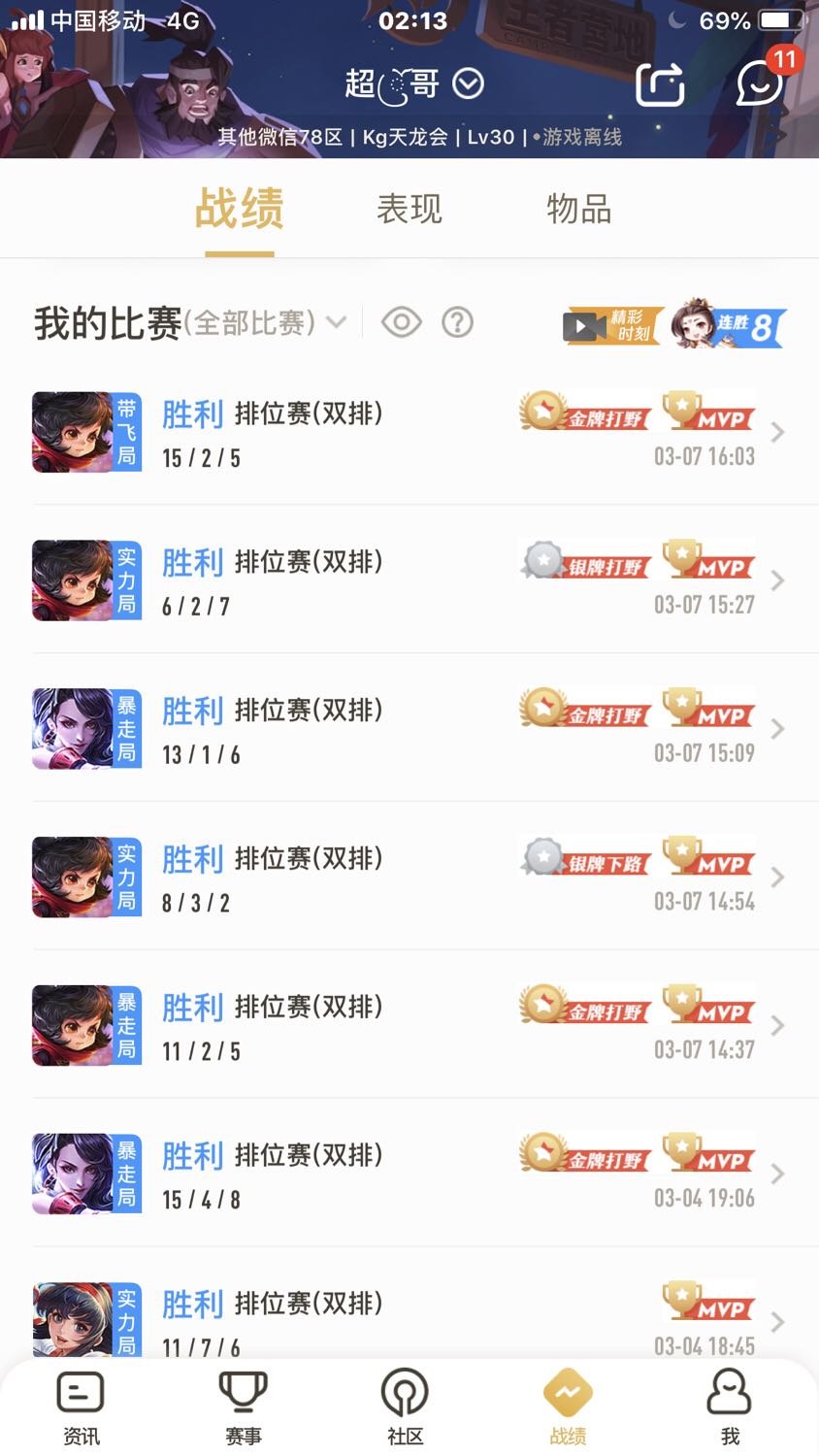819x1456 pixels.
Task: Open the 13/1/6 match at 03-07 15:09
Action: point(409,728)
